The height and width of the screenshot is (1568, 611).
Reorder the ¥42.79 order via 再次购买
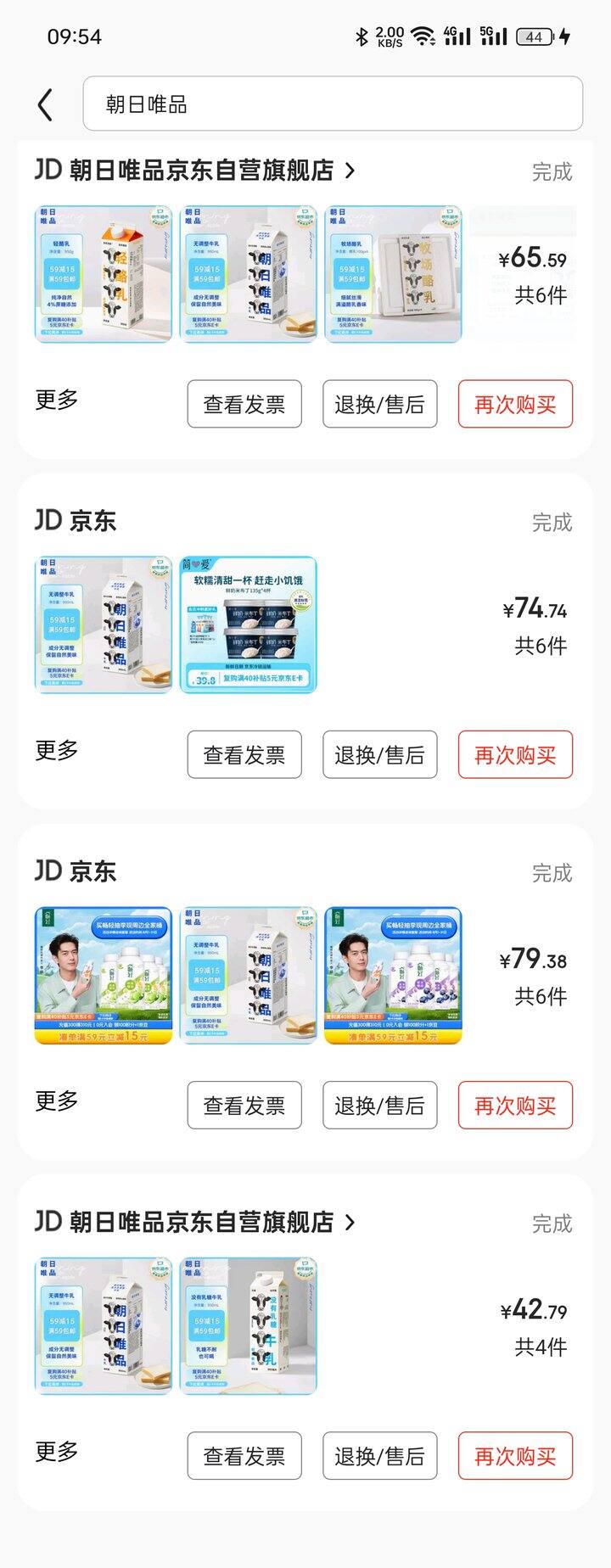coord(515,1456)
